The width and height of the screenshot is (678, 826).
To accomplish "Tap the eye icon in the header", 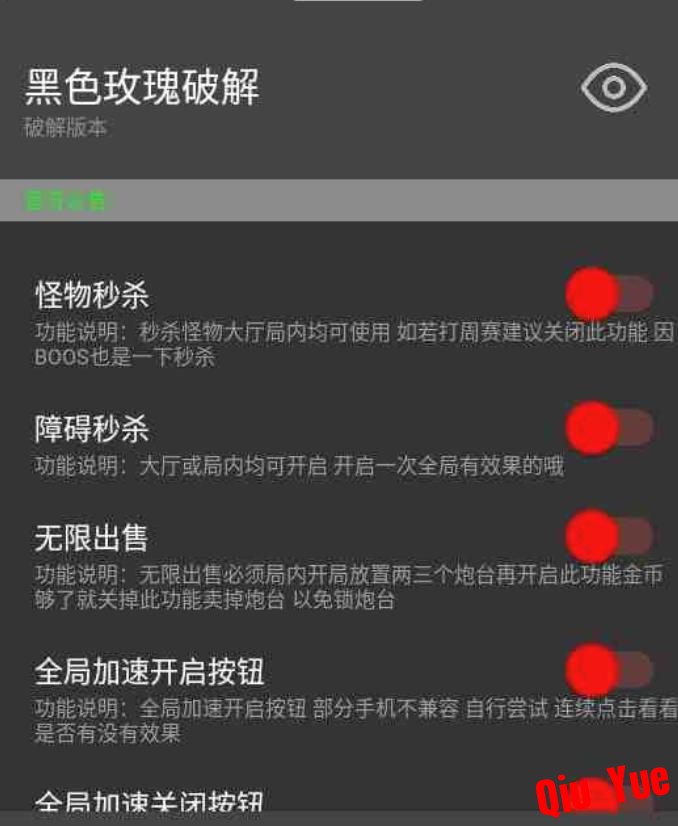I will pos(613,88).
